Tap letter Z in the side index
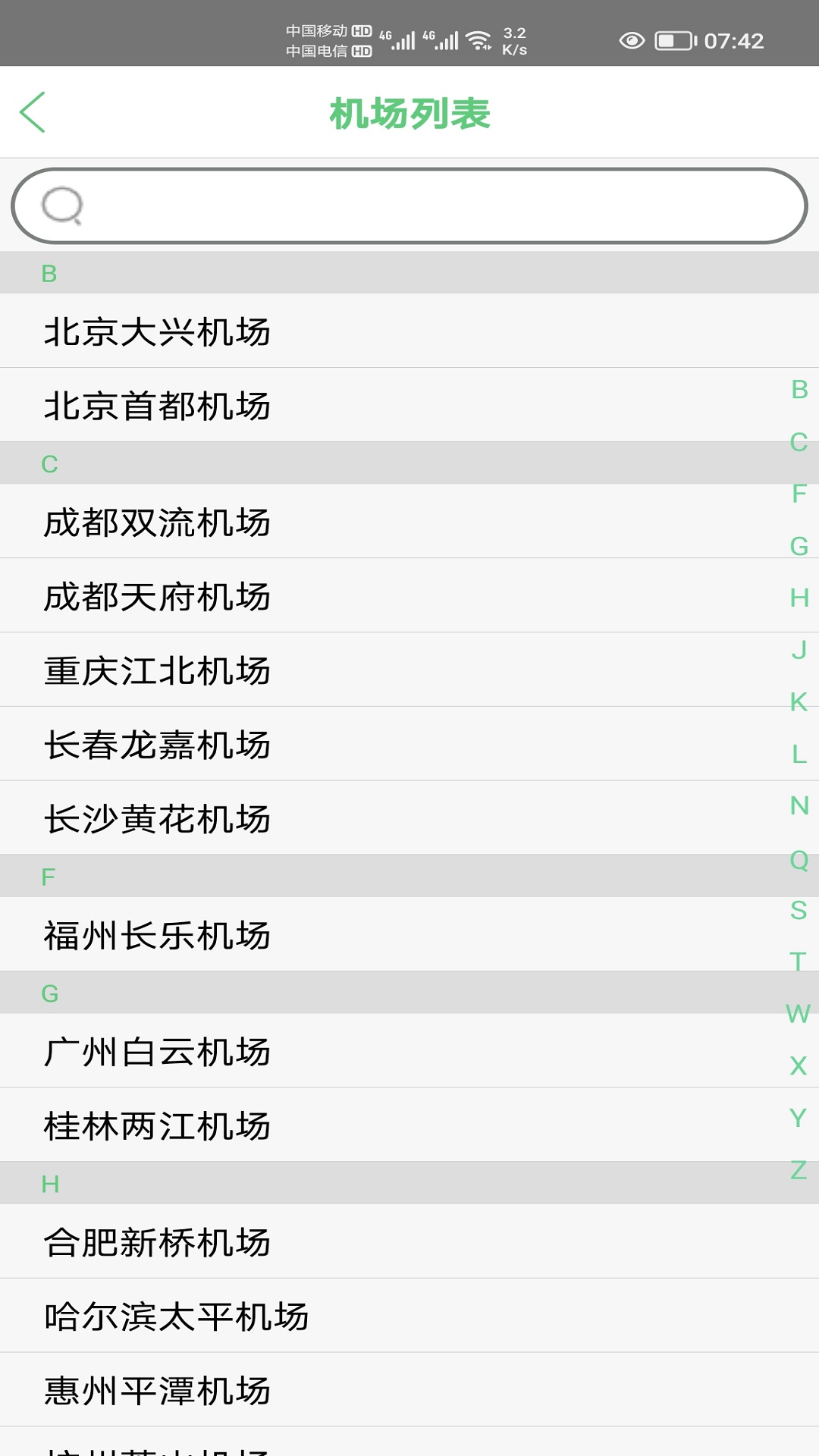Screen dimensions: 819x1456 click(x=797, y=1169)
